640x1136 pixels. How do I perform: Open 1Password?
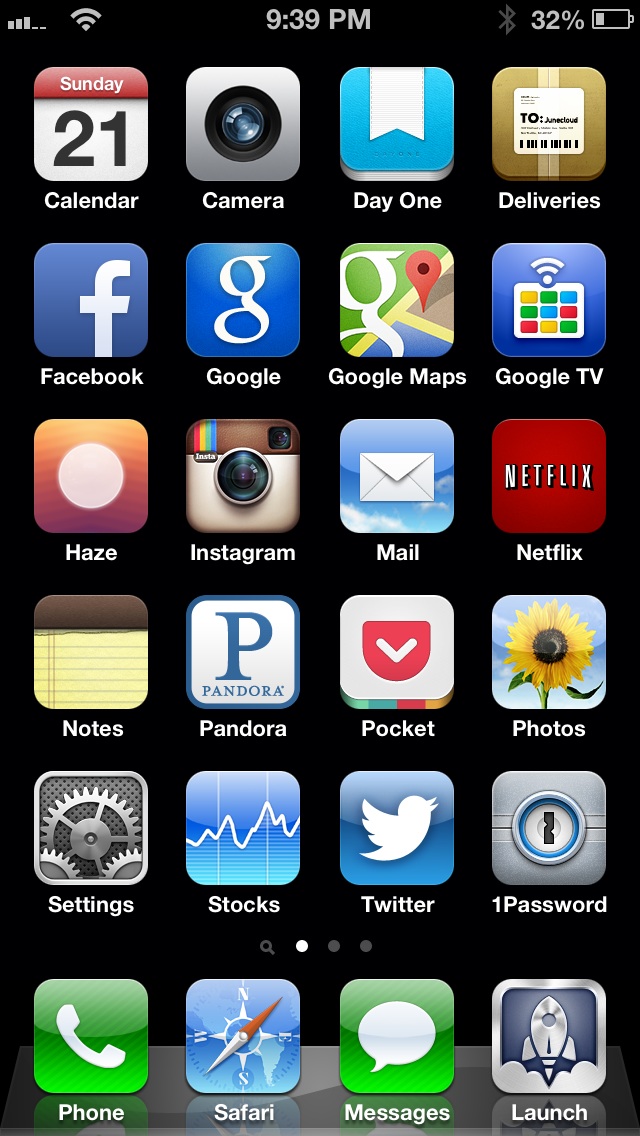(x=549, y=828)
